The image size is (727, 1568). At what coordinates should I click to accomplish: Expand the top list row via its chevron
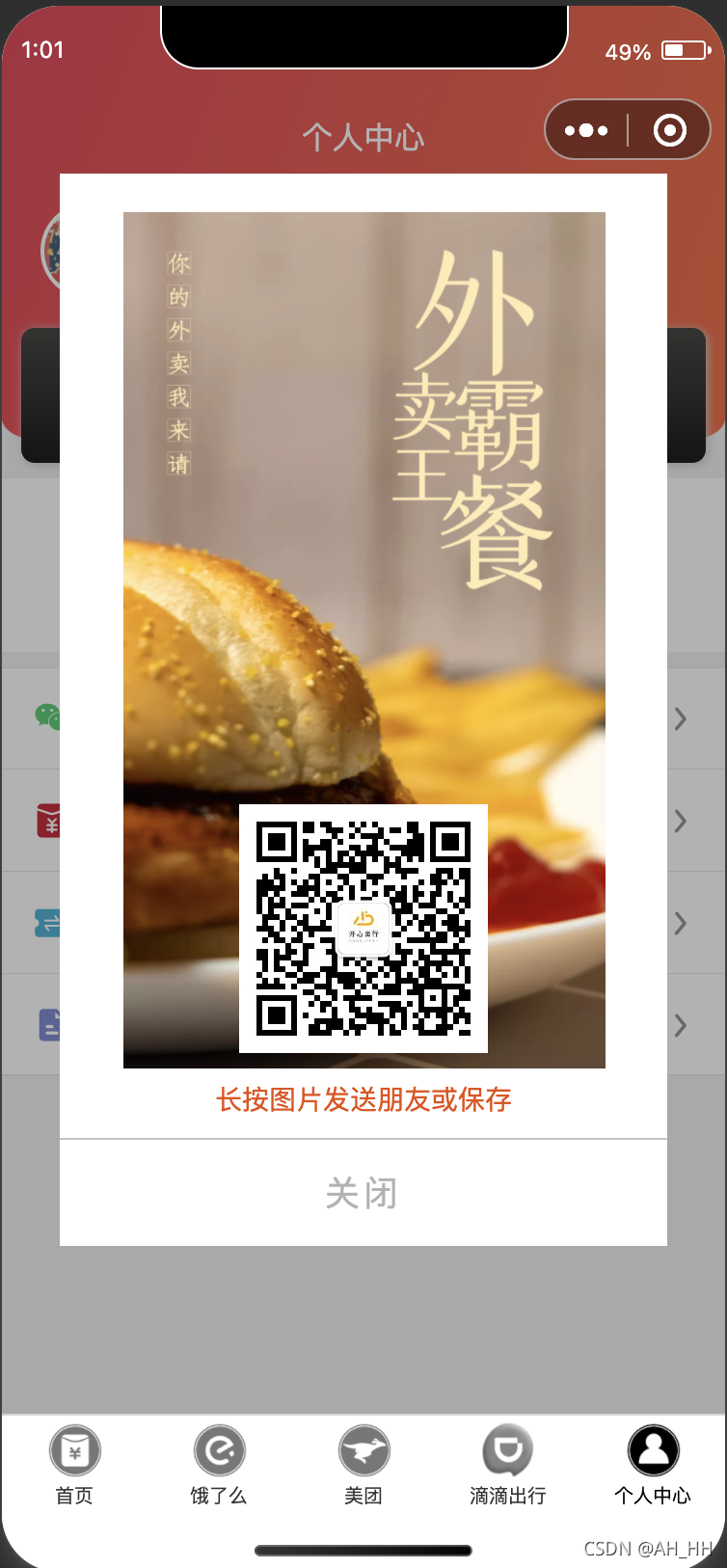tap(680, 718)
